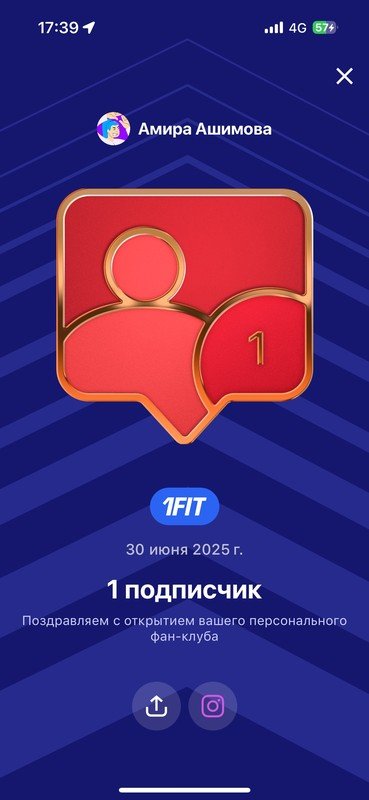Open Амира Ашимова's profile
The height and width of the screenshot is (800, 369).
[184, 130]
